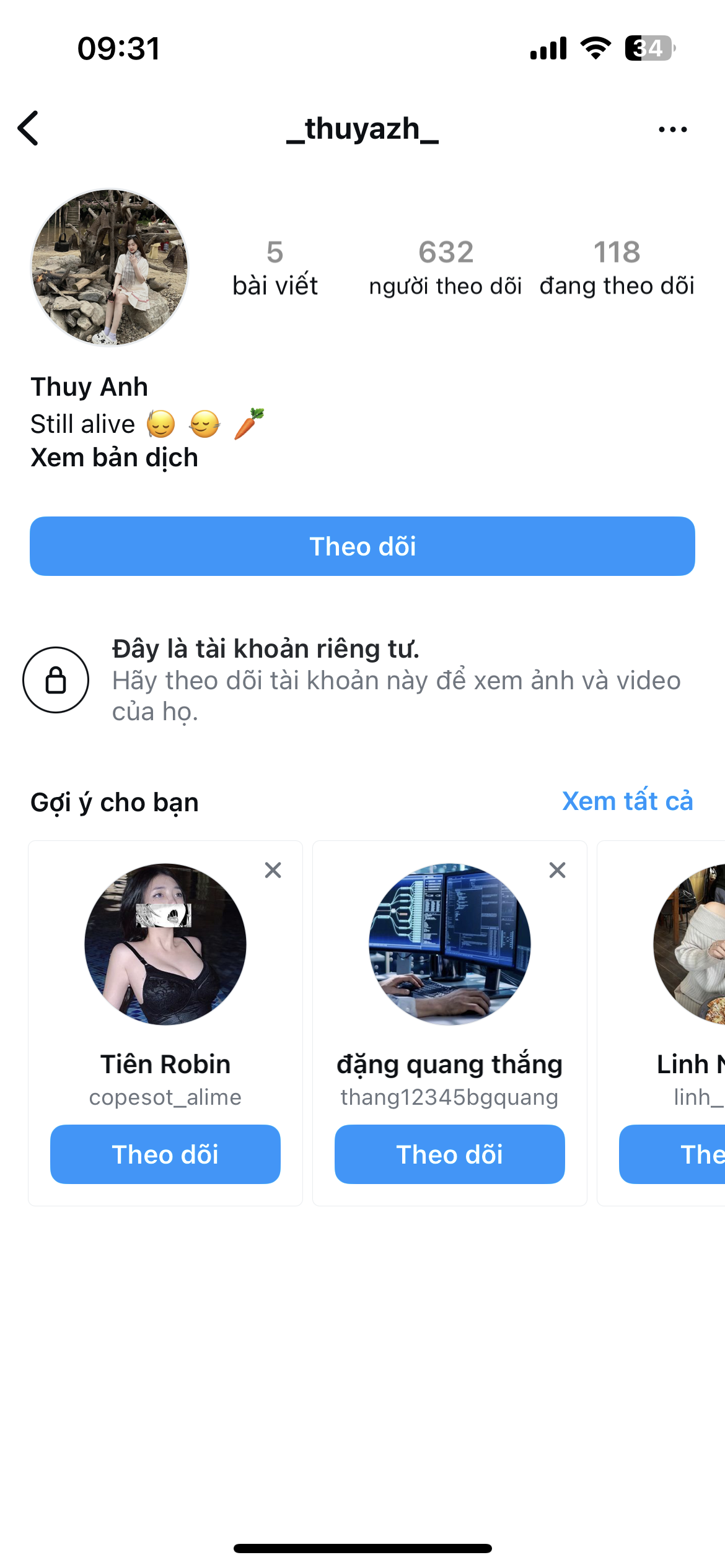Viewport: 725px width, 1568px height.
Task: Dismiss the đặng quang thắng suggestion
Action: pos(558,870)
